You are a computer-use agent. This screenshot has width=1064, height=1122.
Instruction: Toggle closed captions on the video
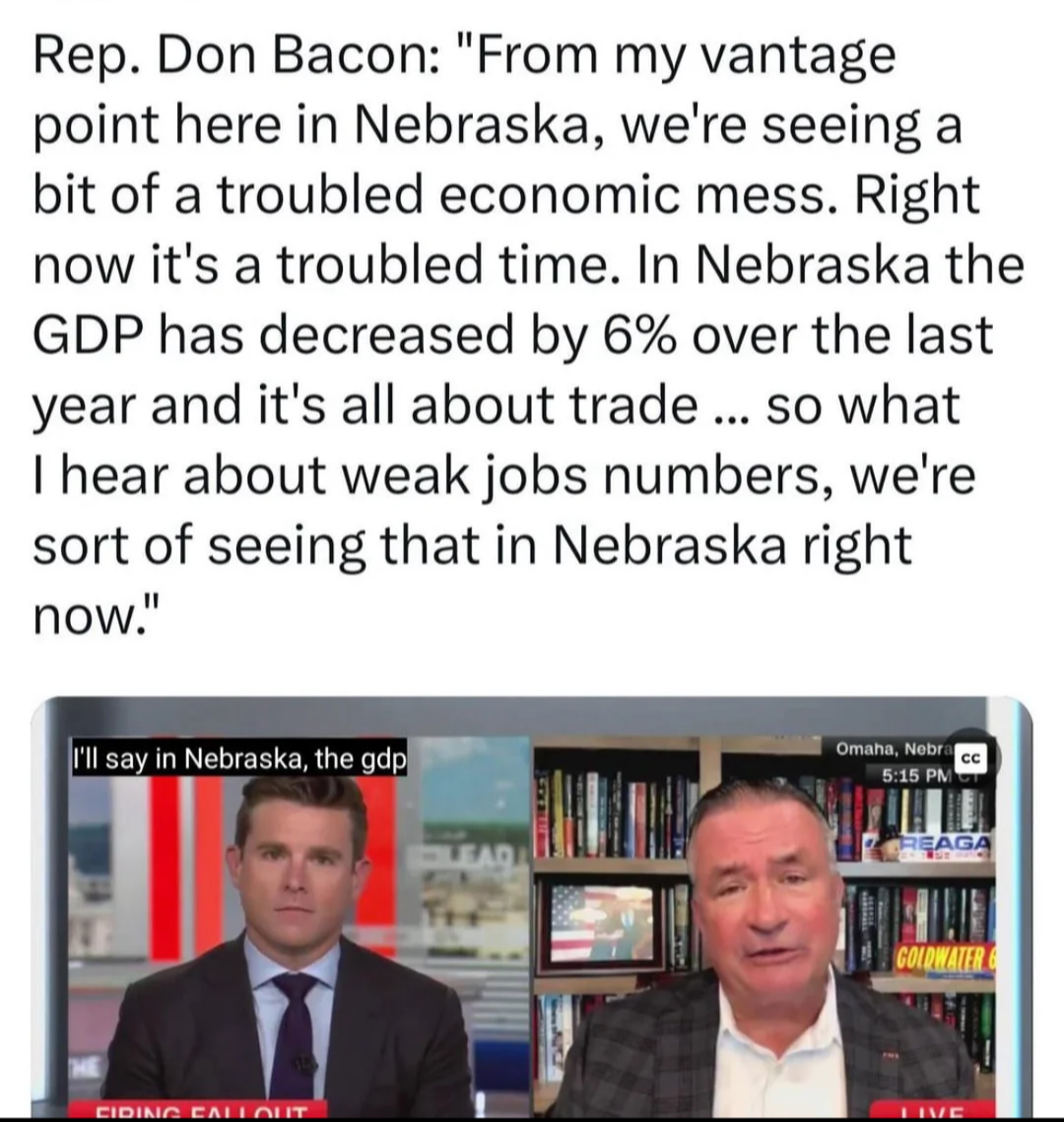tap(969, 758)
